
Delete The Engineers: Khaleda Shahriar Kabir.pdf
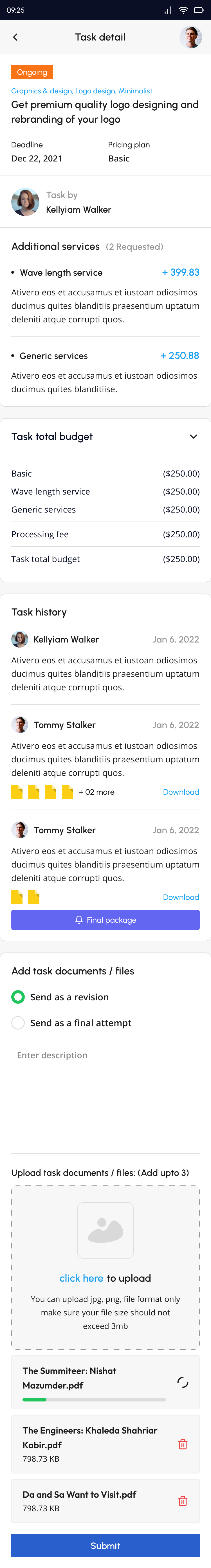click(x=182, y=1444)
